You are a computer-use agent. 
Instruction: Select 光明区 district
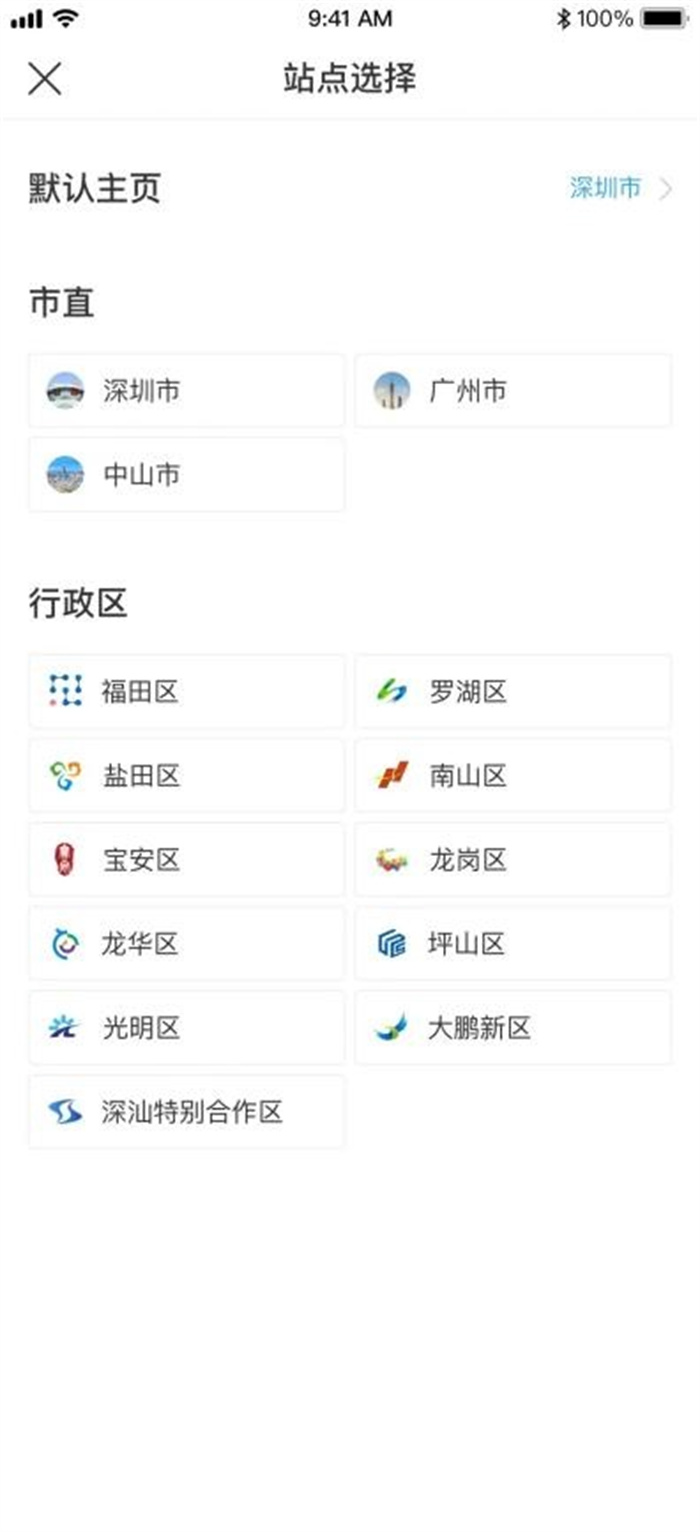click(x=187, y=1027)
